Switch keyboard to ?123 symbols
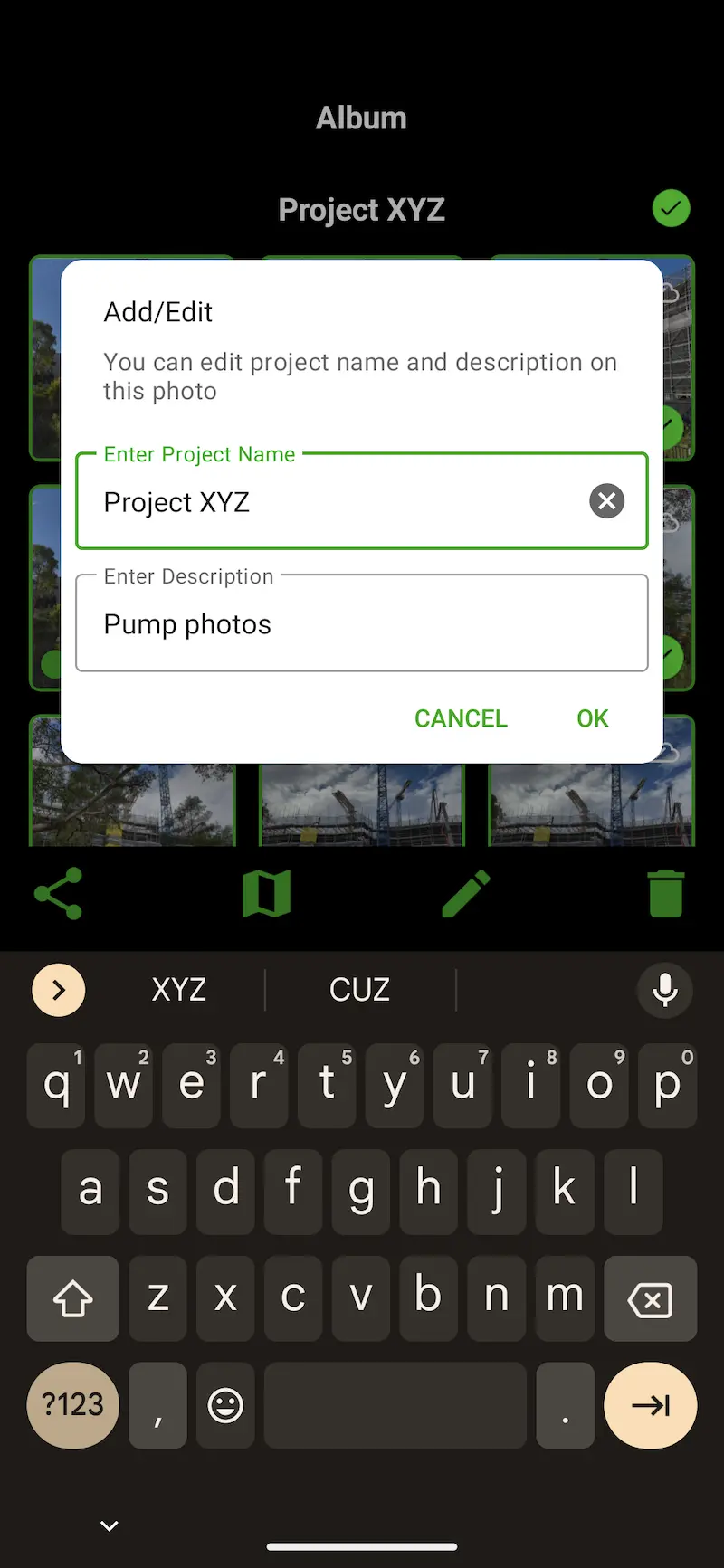This screenshot has height=1568, width=724. pos(73,1405)
